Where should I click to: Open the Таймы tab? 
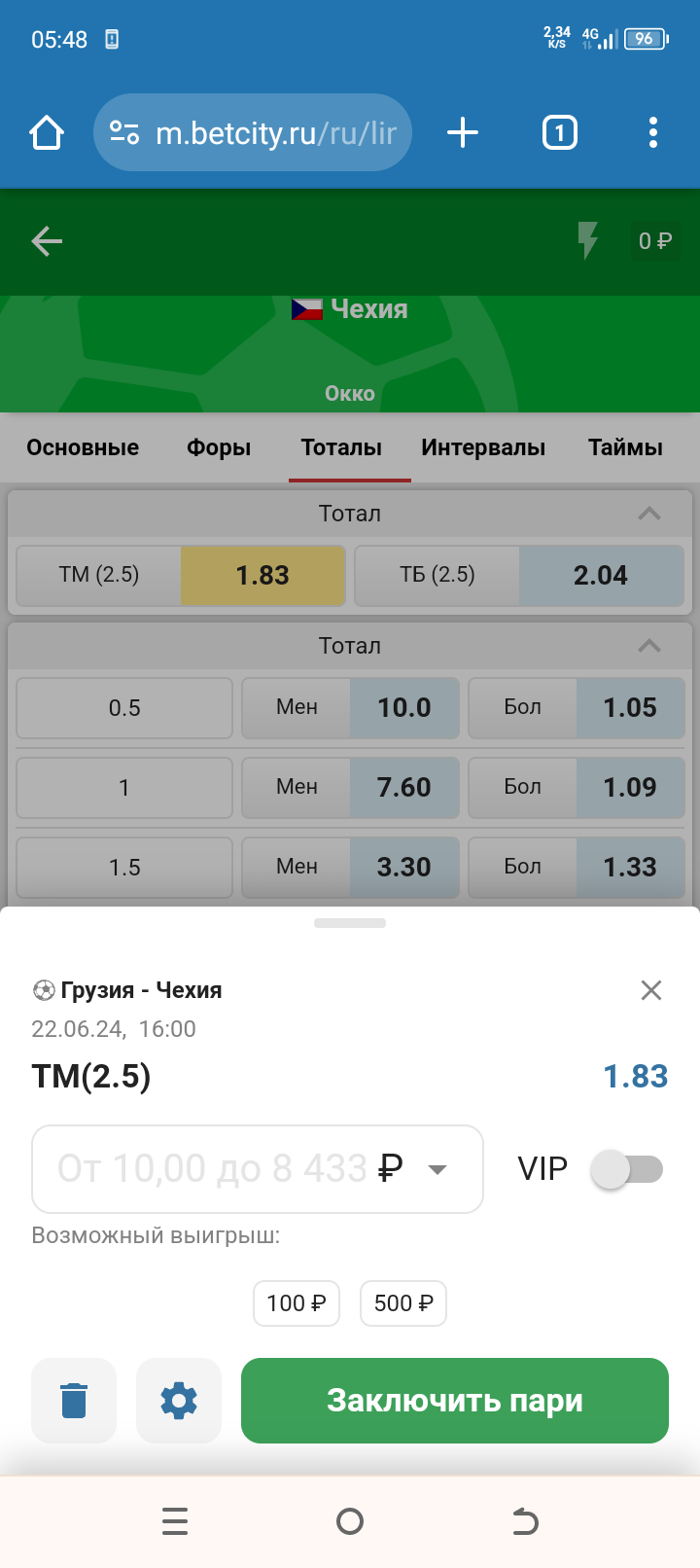pyautogui.click(x=625, y=447)
